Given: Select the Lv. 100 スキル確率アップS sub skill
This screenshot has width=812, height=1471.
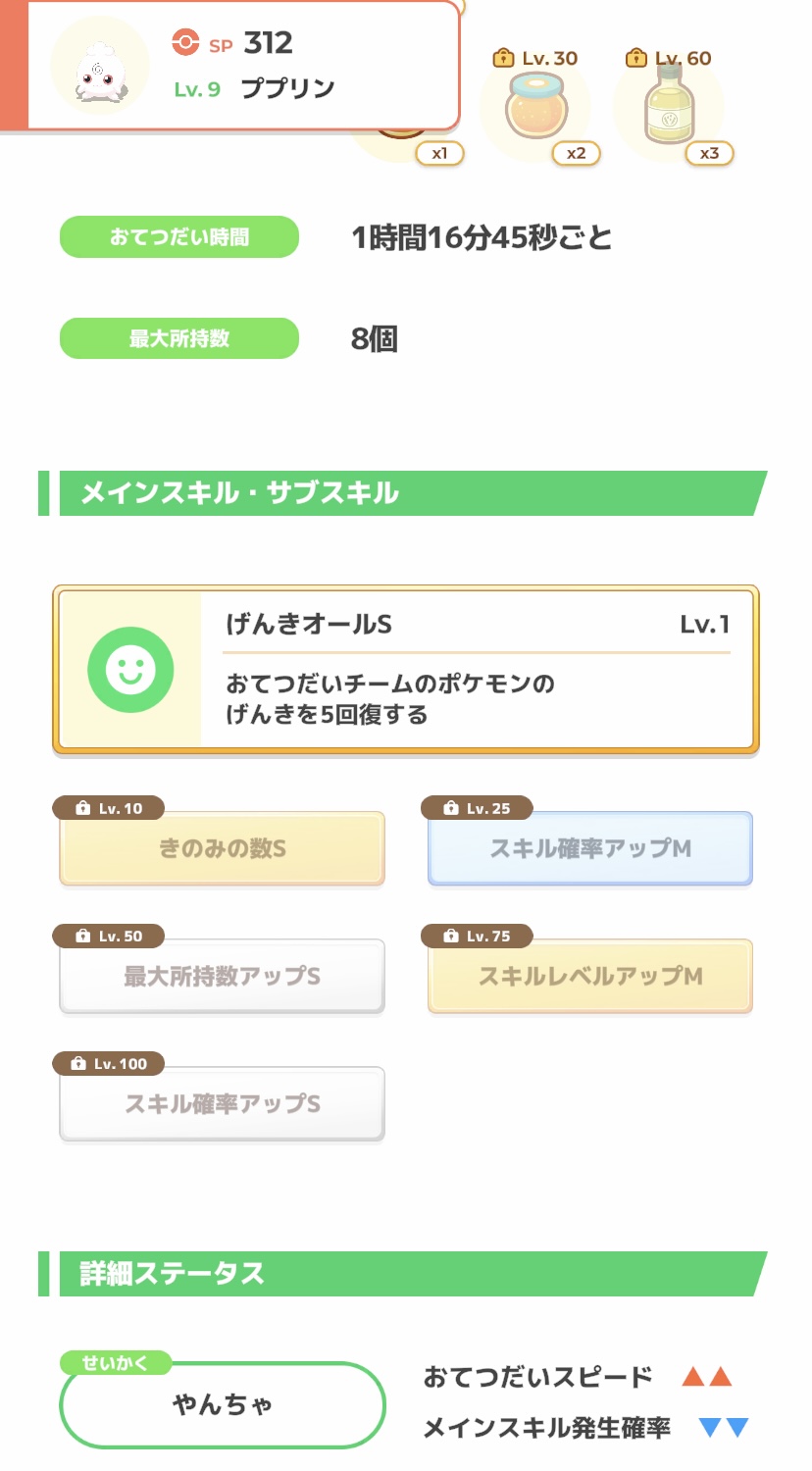Looking at the screenshot, I should pos(222,1103).
